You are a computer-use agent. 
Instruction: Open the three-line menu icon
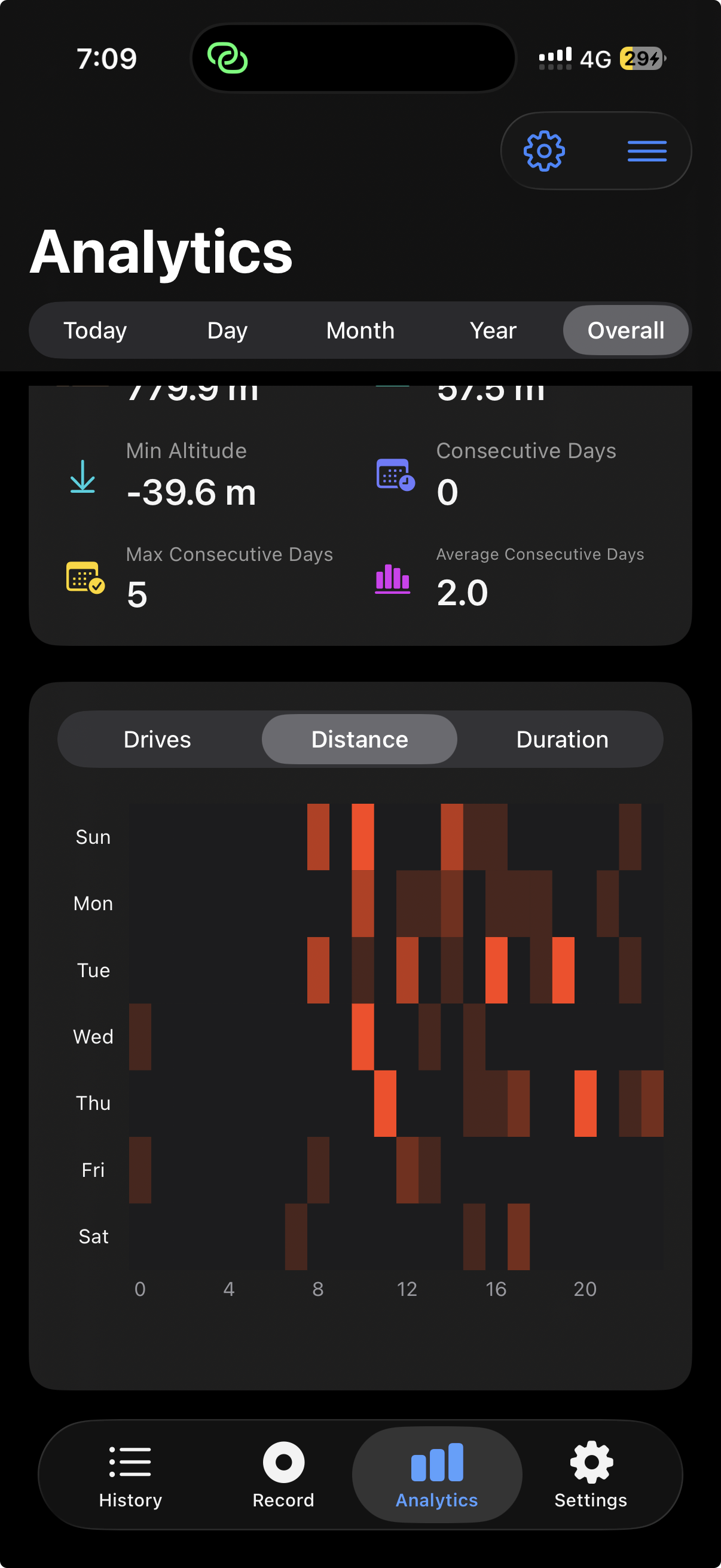tap(647, 151)
